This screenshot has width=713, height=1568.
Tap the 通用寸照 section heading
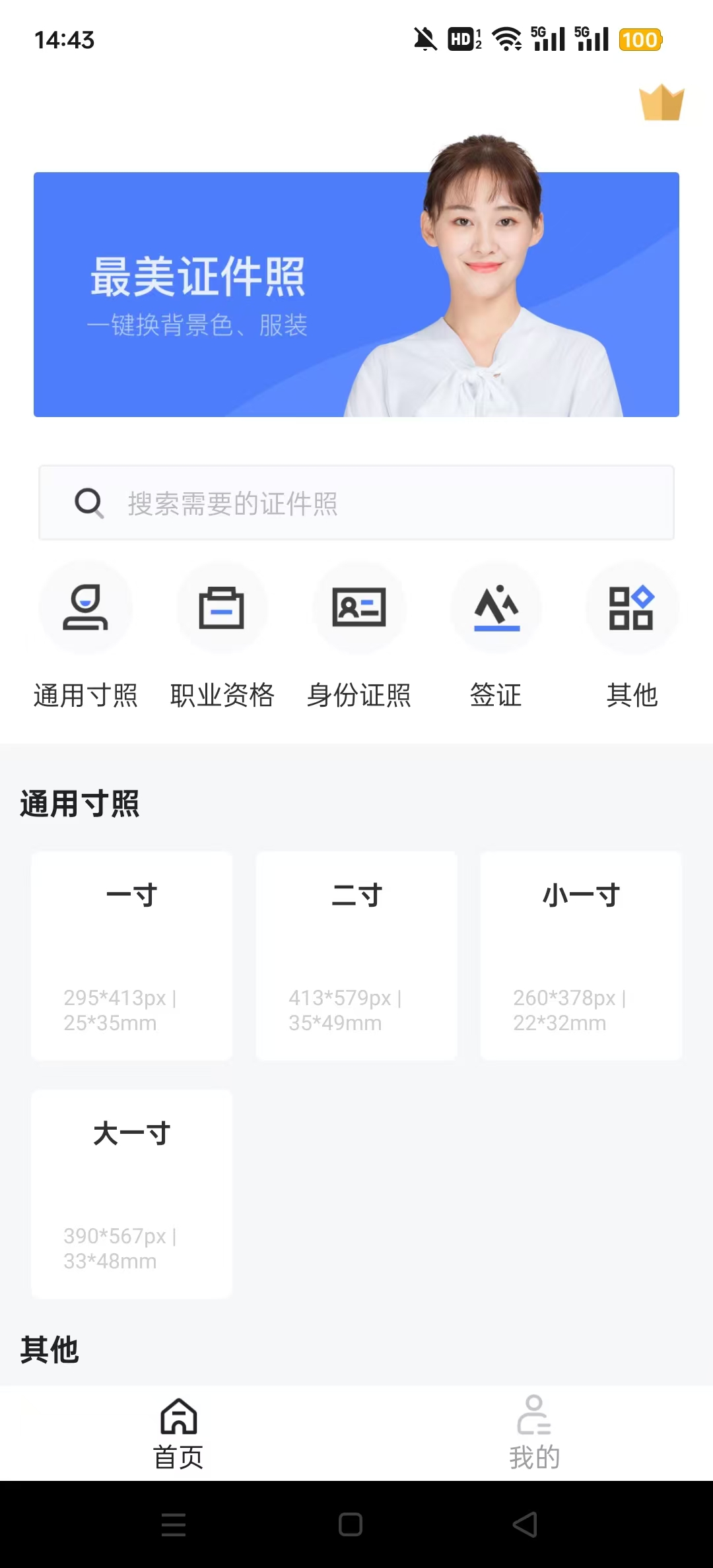point(79,805)
